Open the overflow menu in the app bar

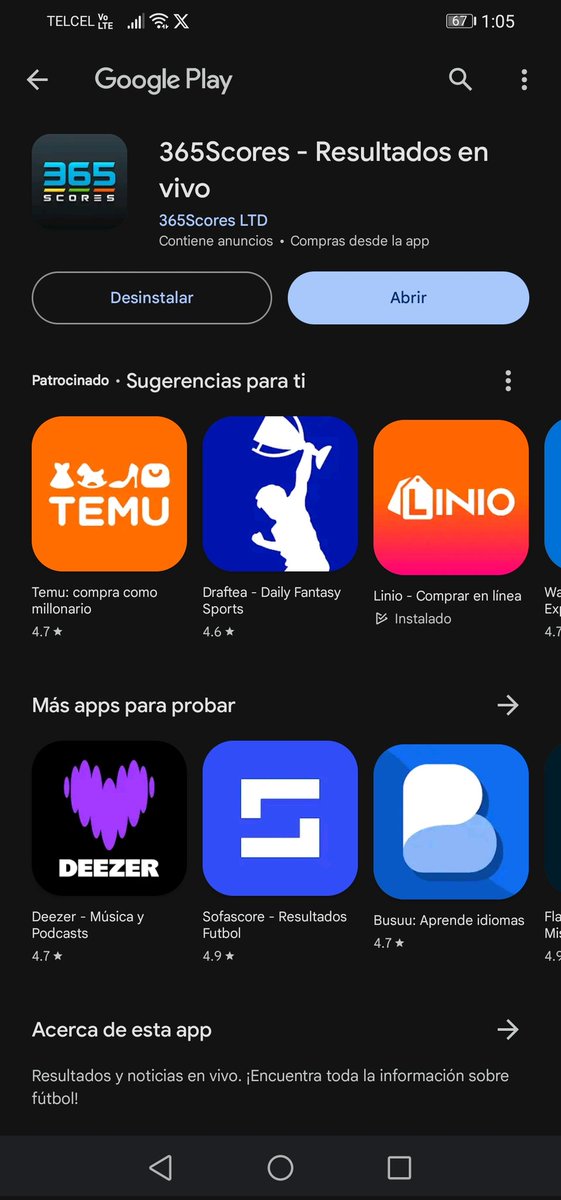click(524, 80)
